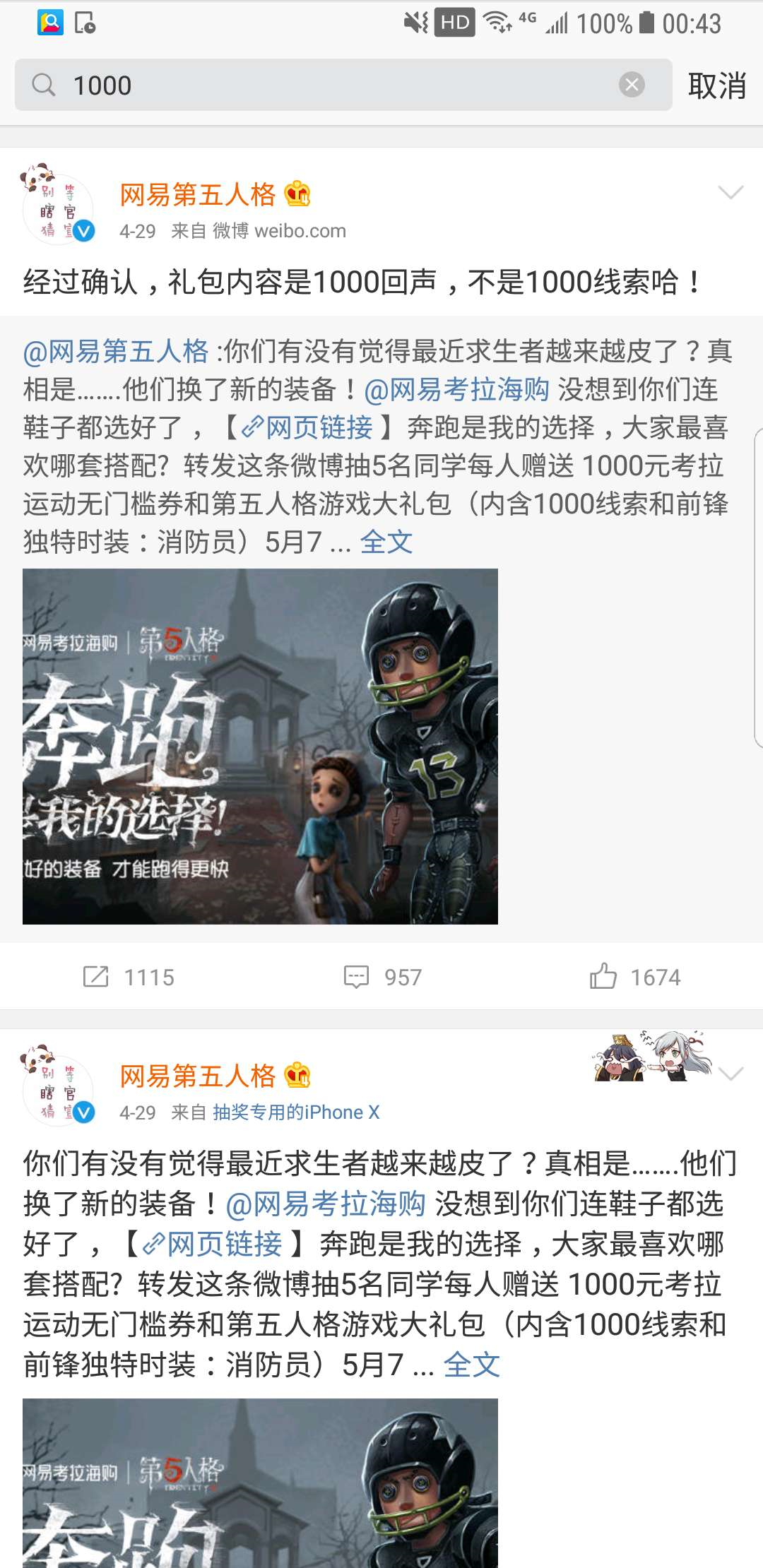Open @网易考拉海购 mention in the quoted post
The height and width of the screenshot is (1568, 763).
(456, 389)
